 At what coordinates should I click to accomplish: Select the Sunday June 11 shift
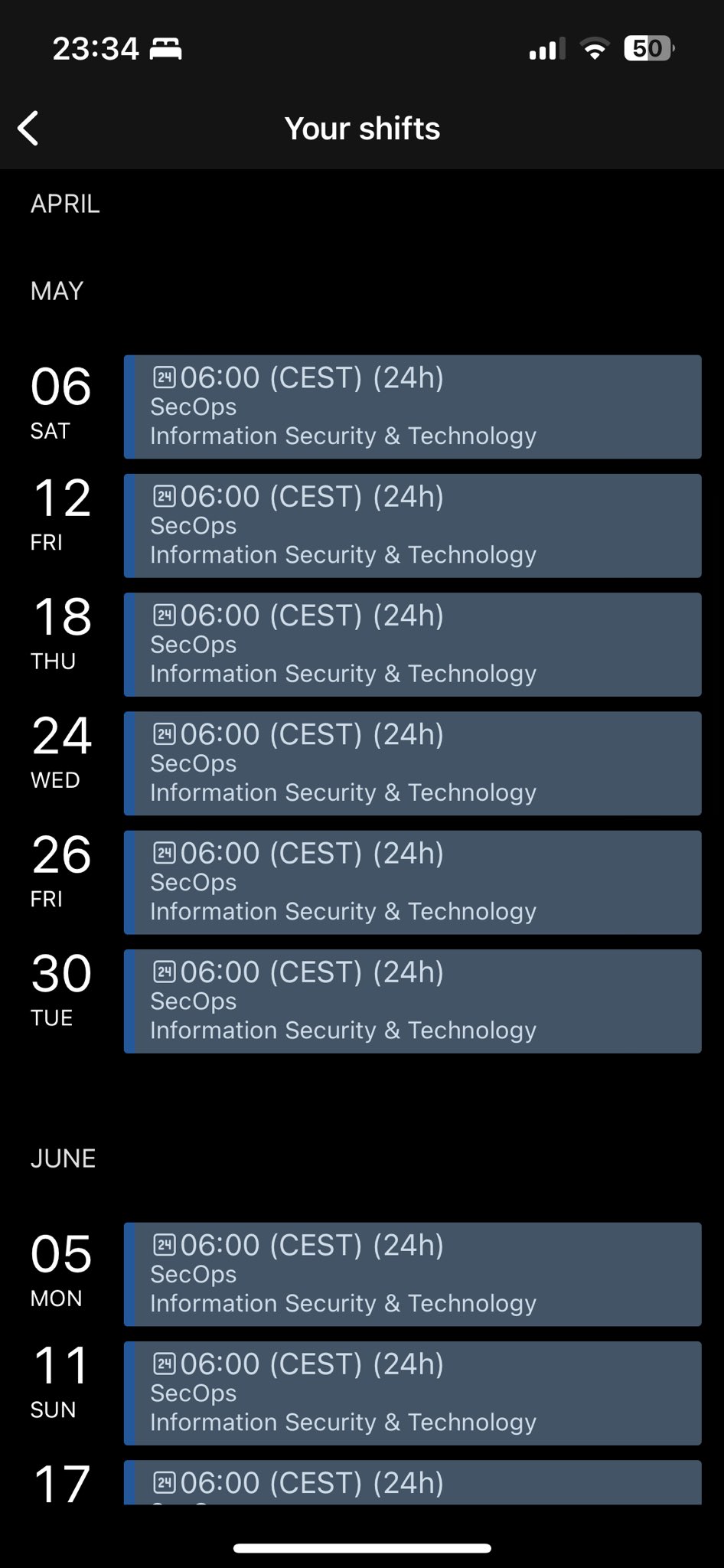[x=412, y=1393]
